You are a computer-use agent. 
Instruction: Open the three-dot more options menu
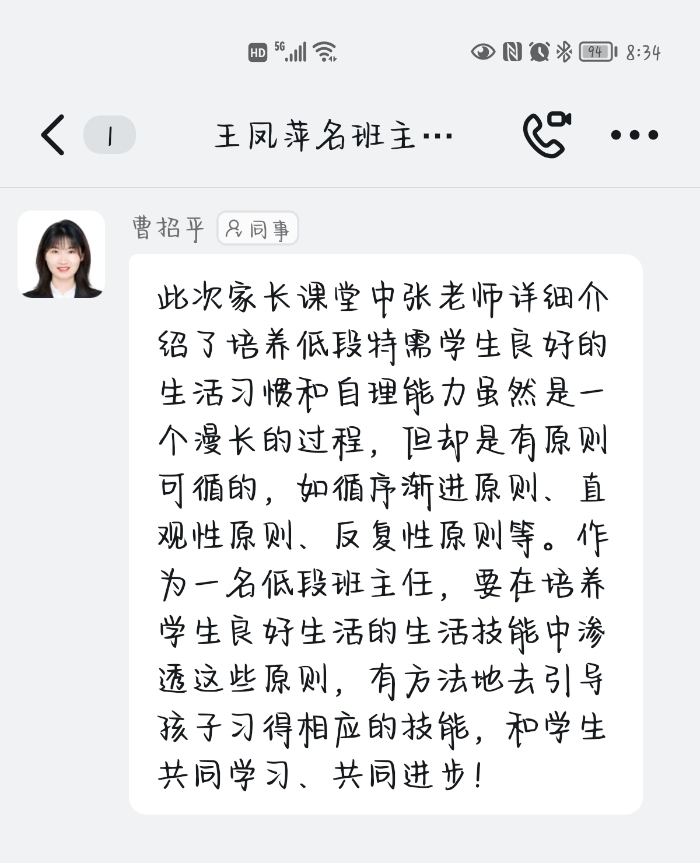634,135
